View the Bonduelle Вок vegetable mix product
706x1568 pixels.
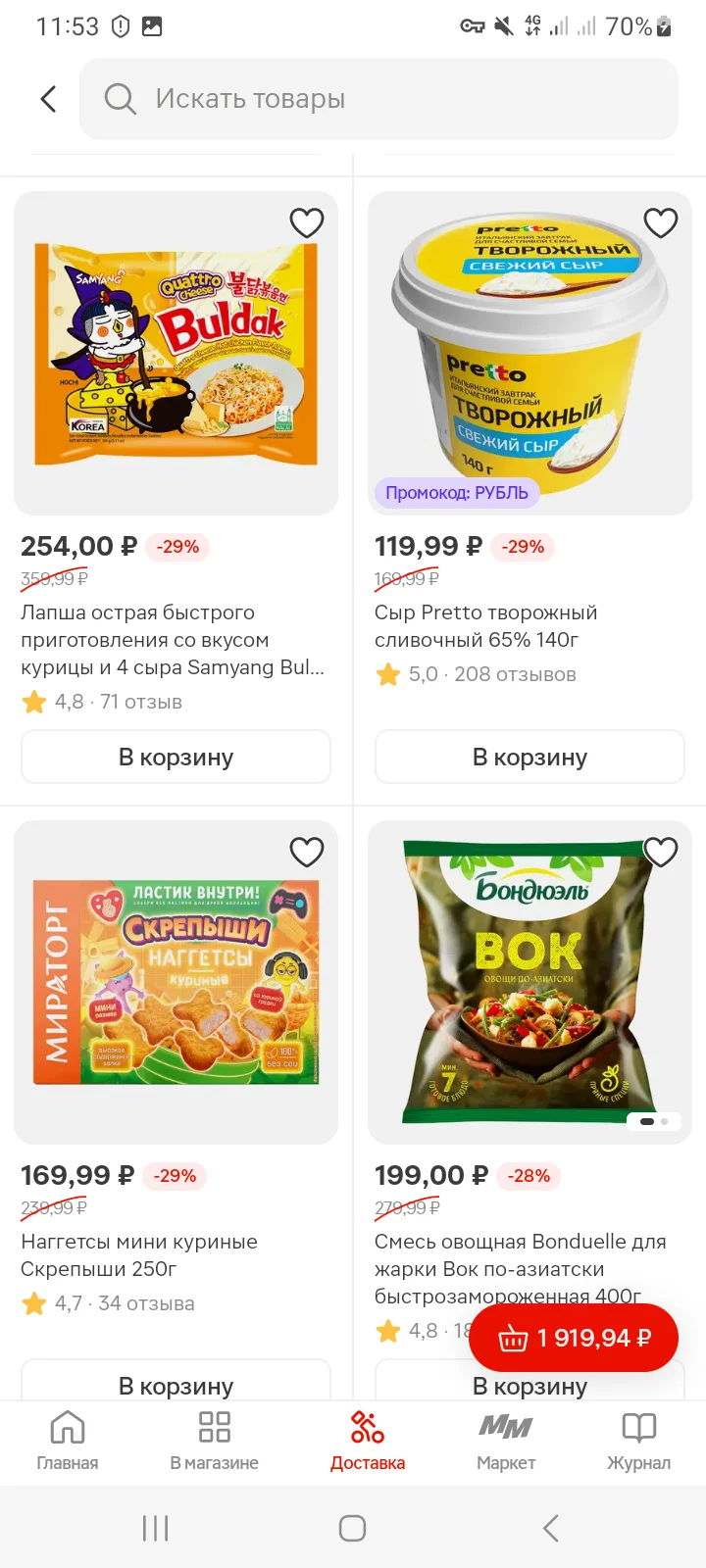coord(529,982)
